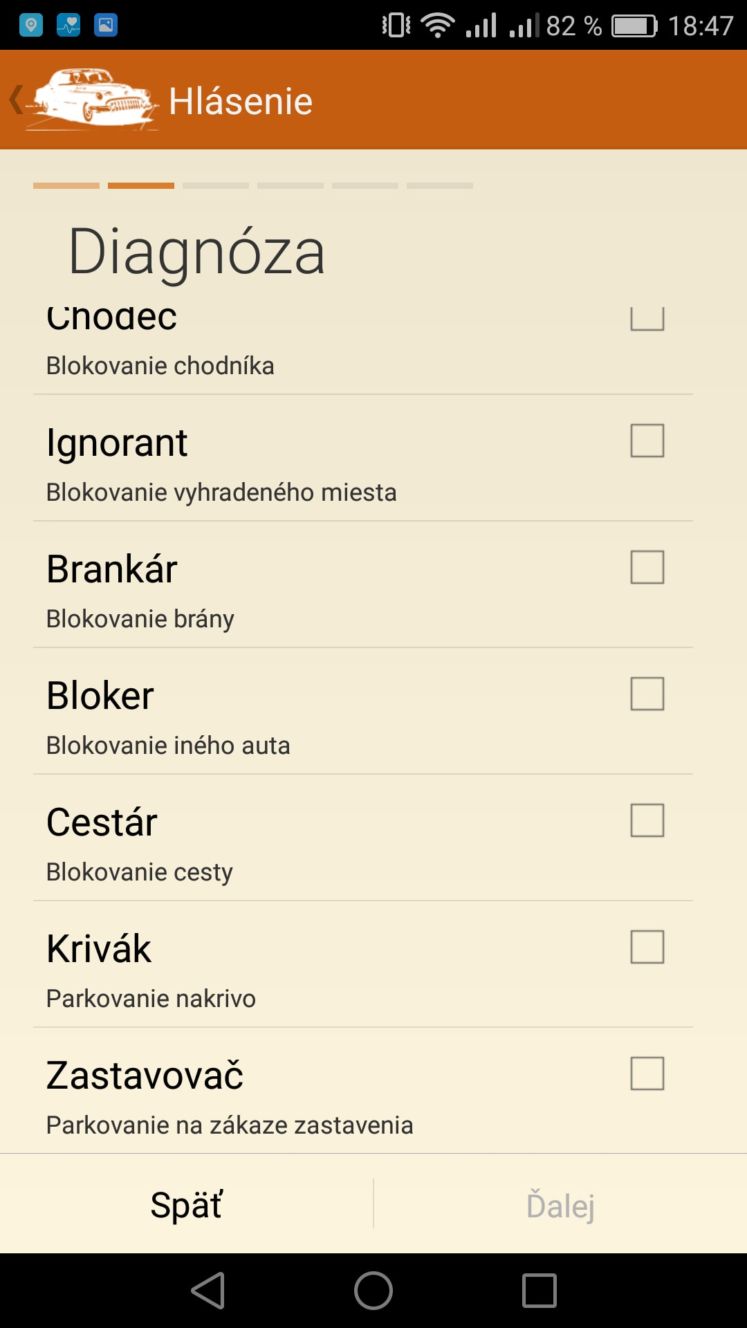This screenshot has height=1328, width=747.
Task: Tap the Späť button
Action: tap(186, 1204)
